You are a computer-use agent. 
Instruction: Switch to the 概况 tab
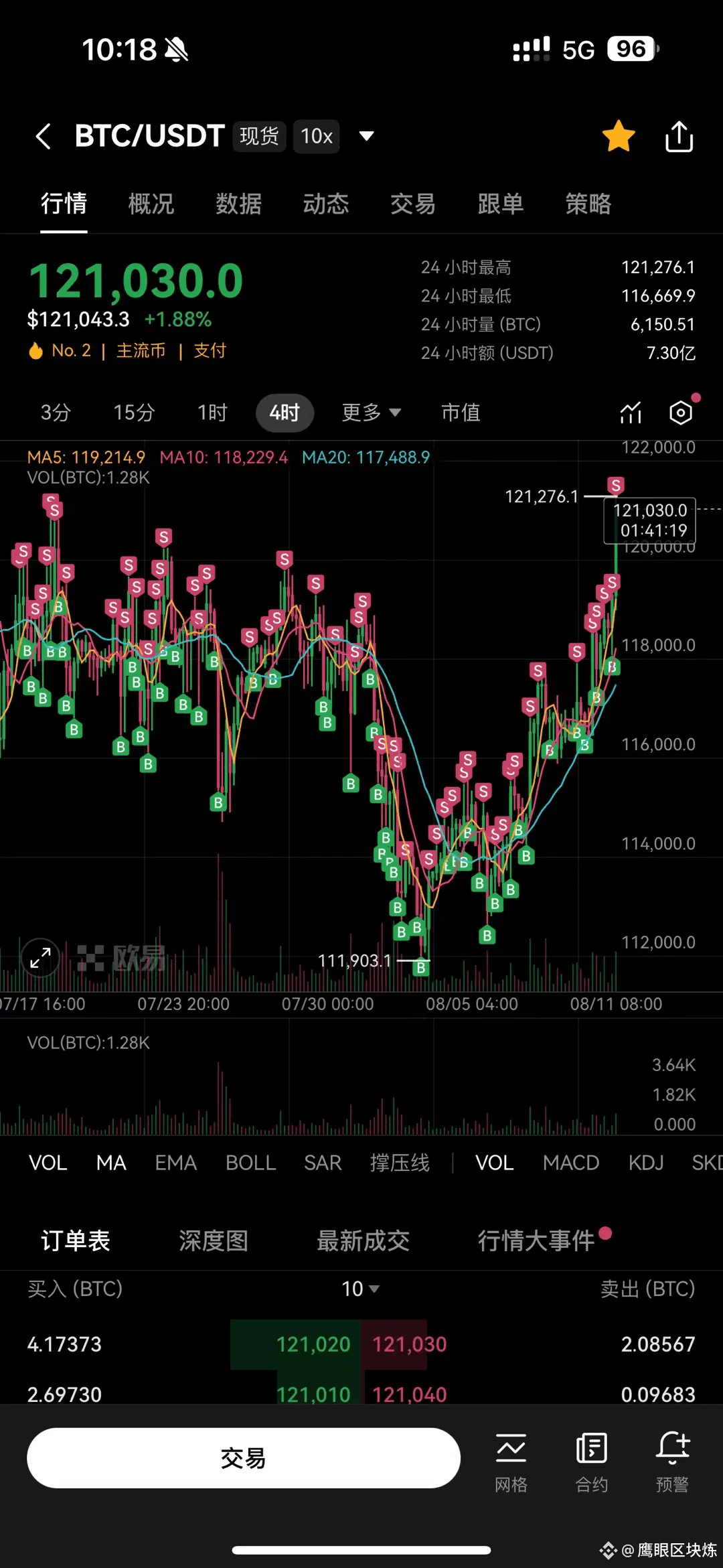coord(151,204)
